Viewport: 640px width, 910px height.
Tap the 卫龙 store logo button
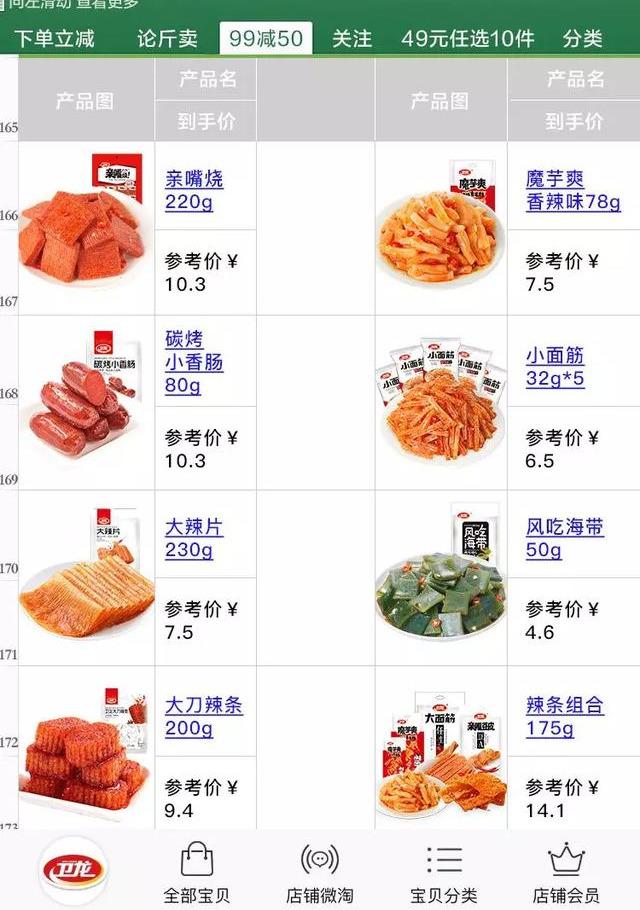[72, 870]
